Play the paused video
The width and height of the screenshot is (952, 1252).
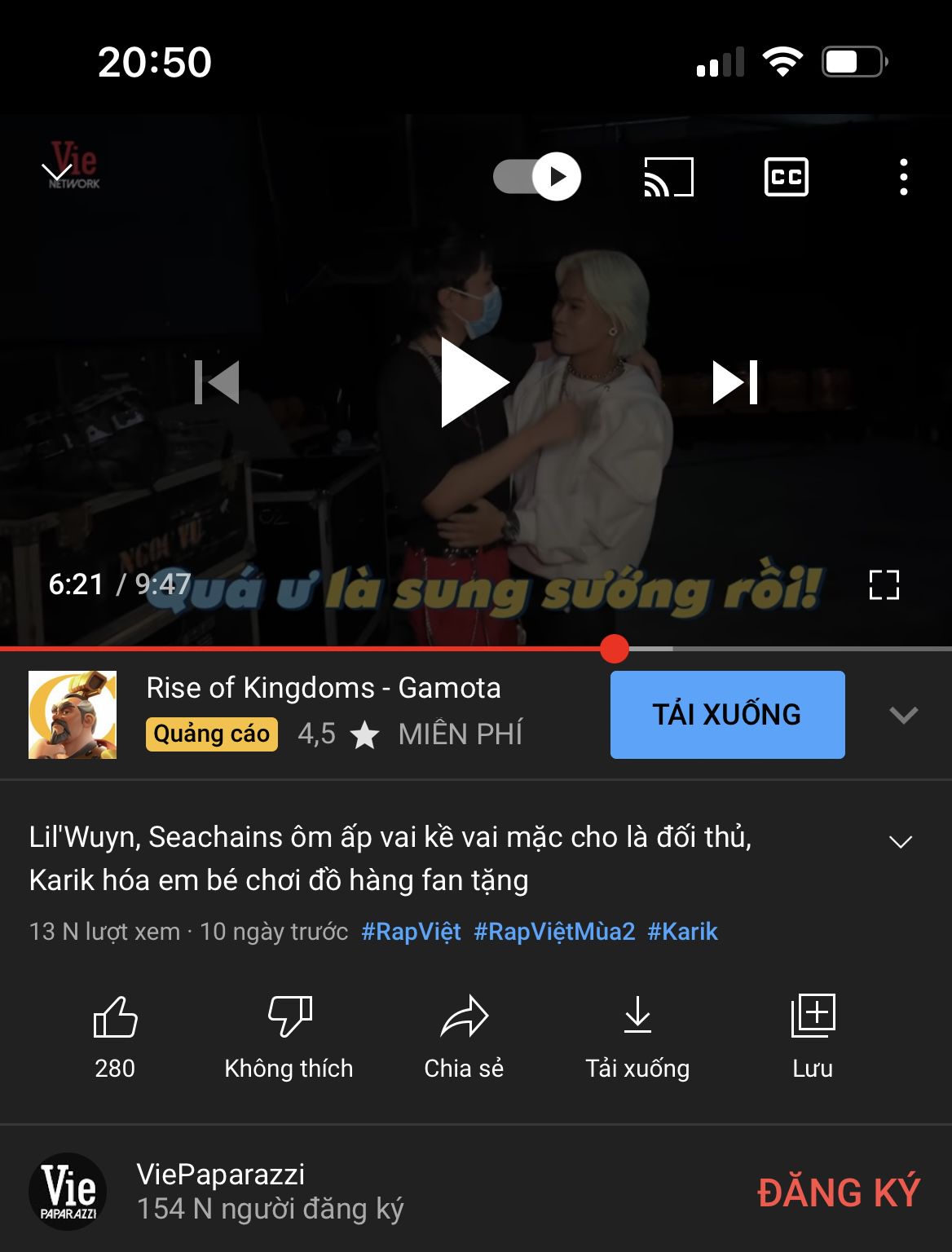[x=474, y=382]
